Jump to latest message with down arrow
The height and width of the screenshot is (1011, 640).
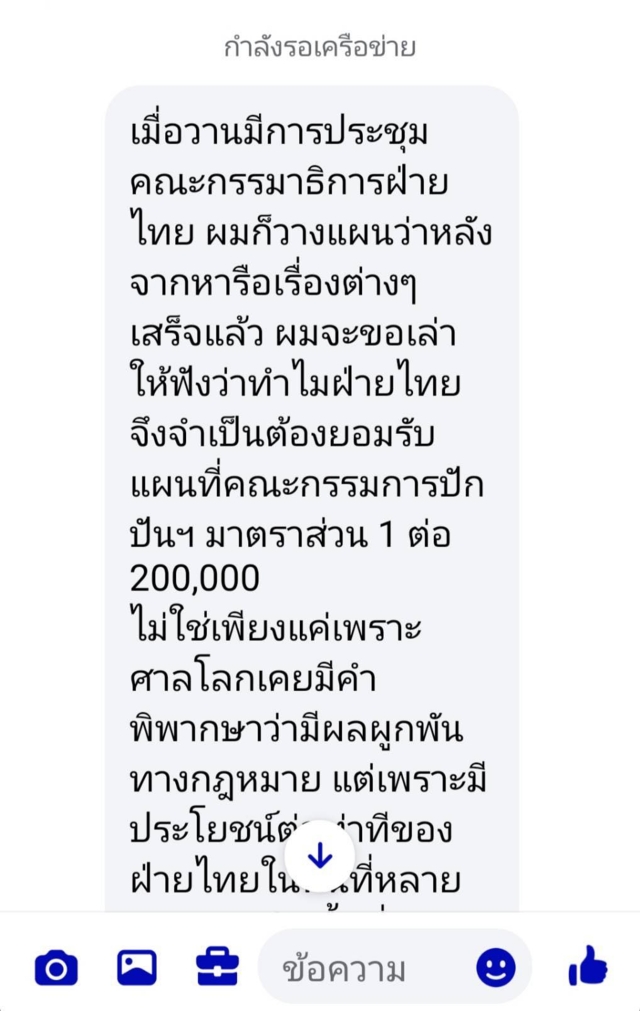point(320,856)
